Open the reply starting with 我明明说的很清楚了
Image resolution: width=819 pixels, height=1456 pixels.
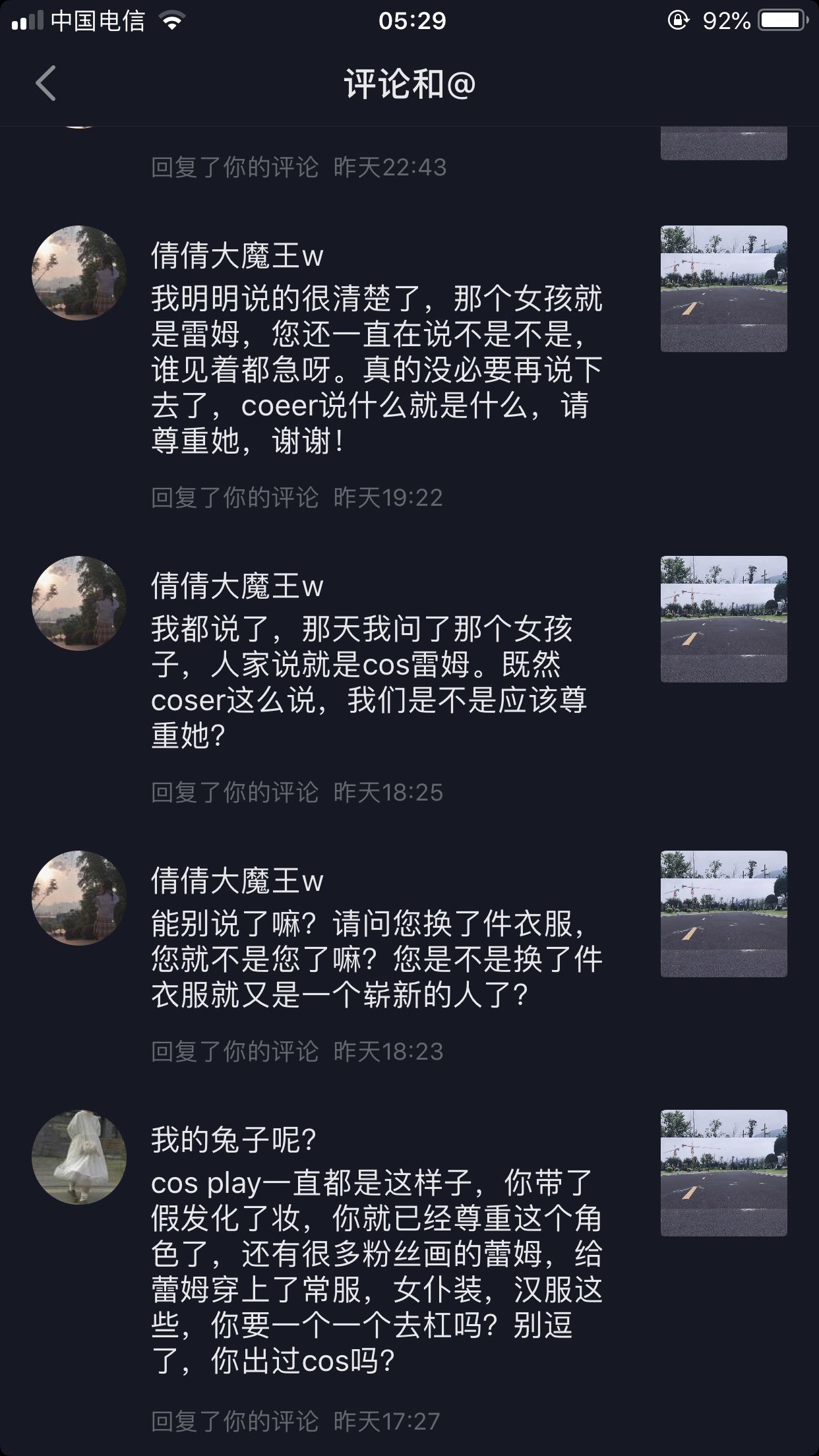pos(376,370)
